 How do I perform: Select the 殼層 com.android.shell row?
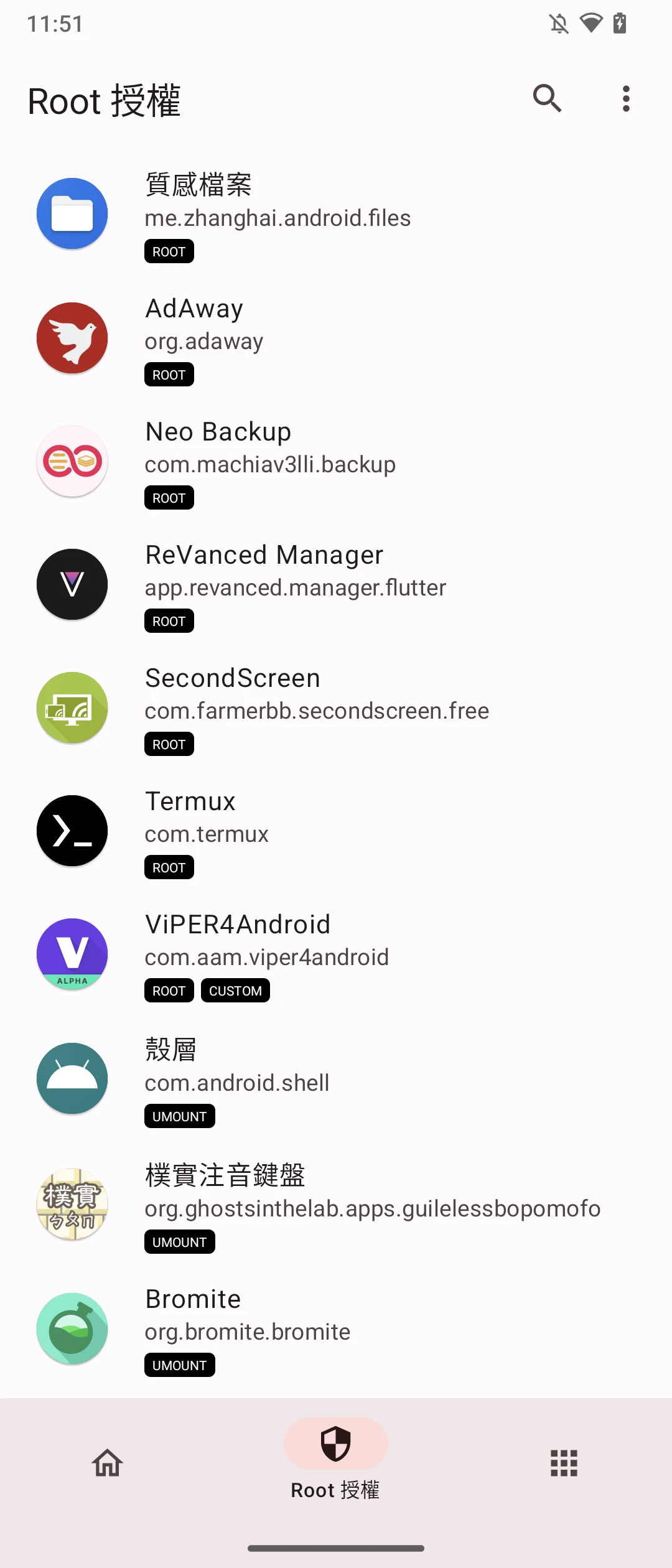click(336, 1080)
